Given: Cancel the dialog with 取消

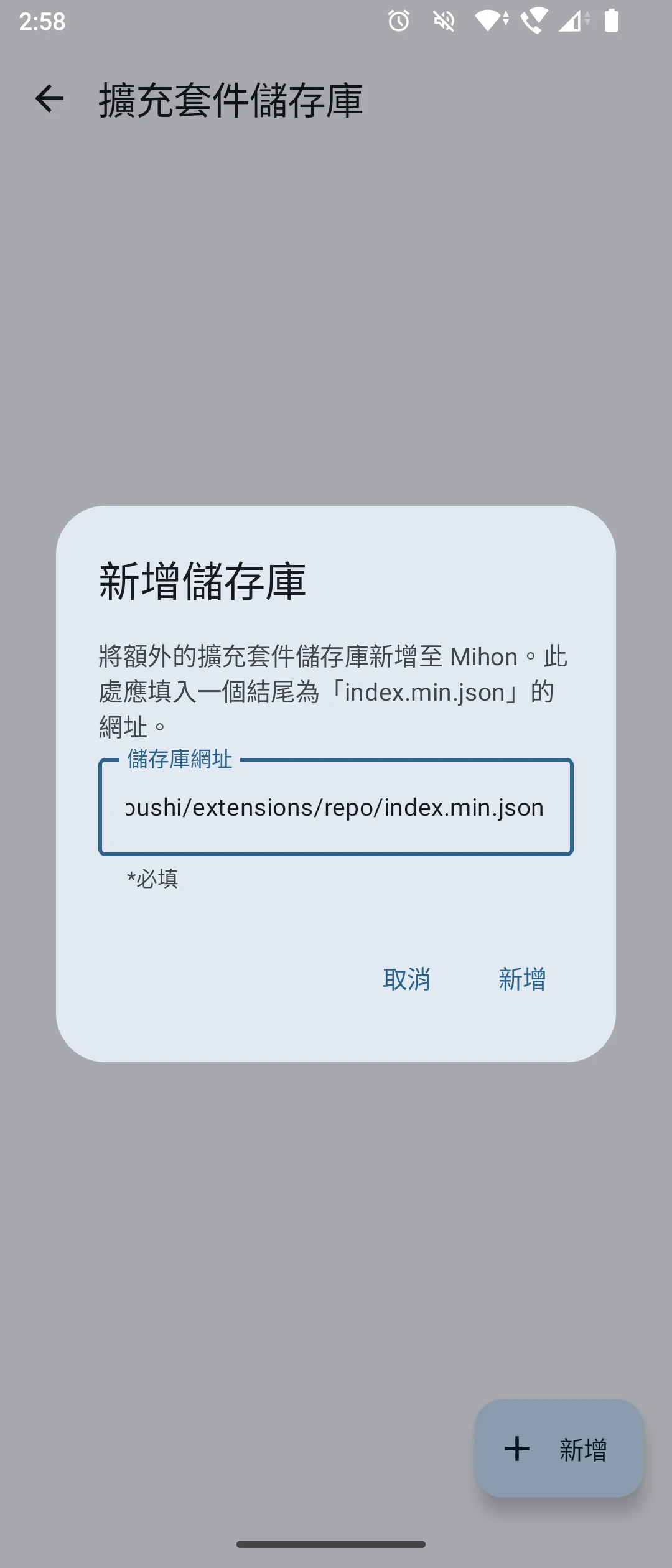Looking at the screenshot, I should tap(406, 979).
